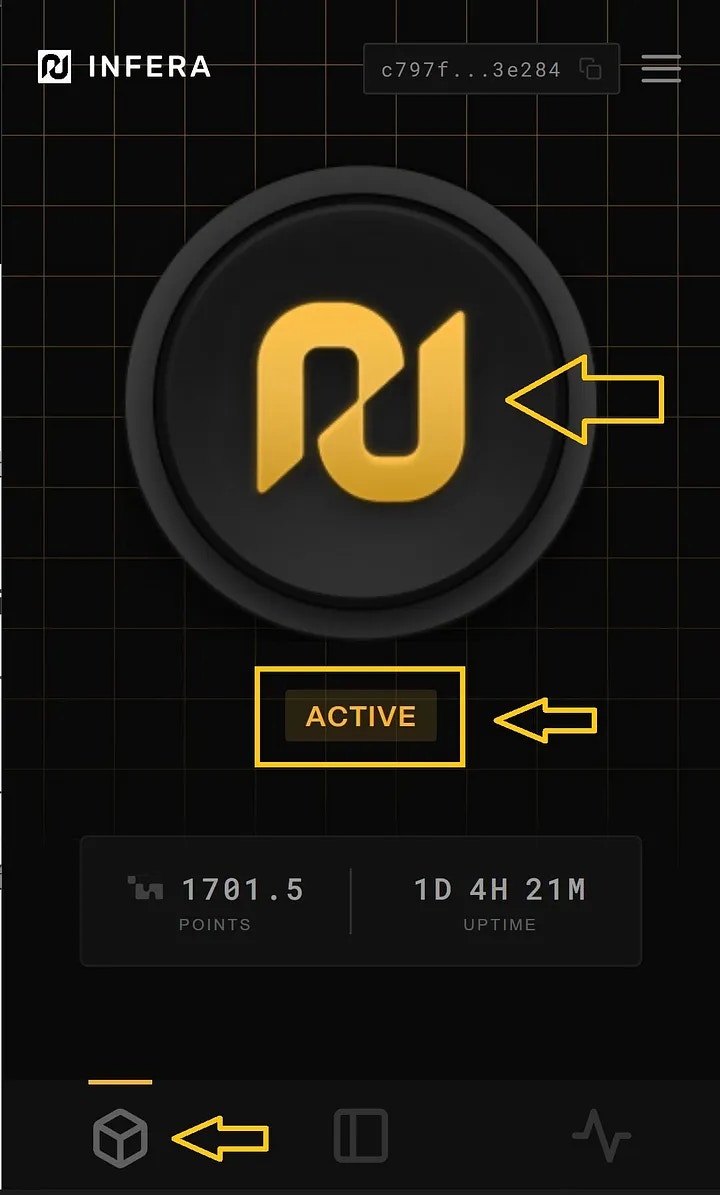
Task: Copy the wallet address c797f...3e284
Action: point(592,70)
